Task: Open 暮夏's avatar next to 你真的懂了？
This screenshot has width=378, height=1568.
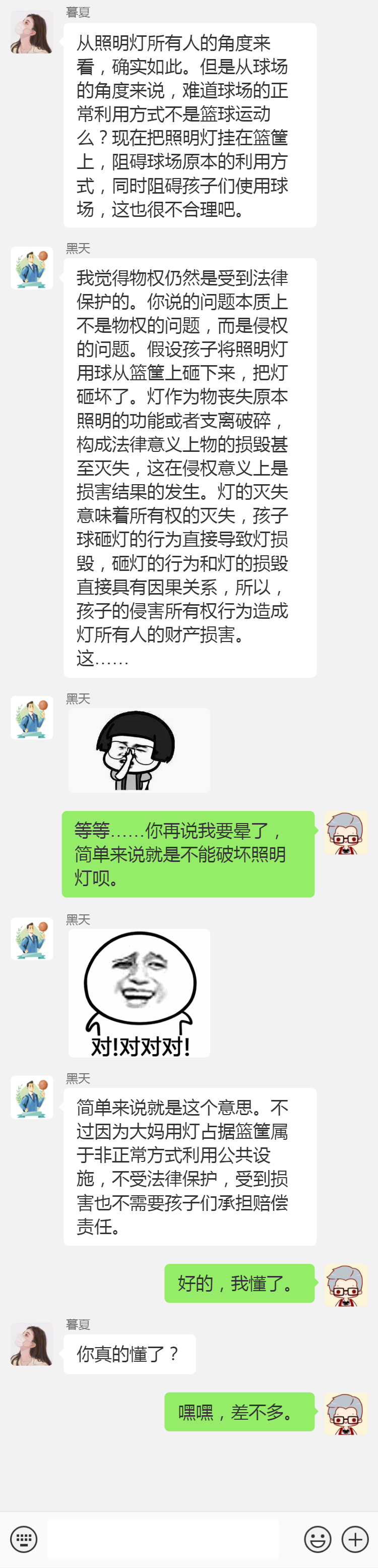Action: point(32,1344)
